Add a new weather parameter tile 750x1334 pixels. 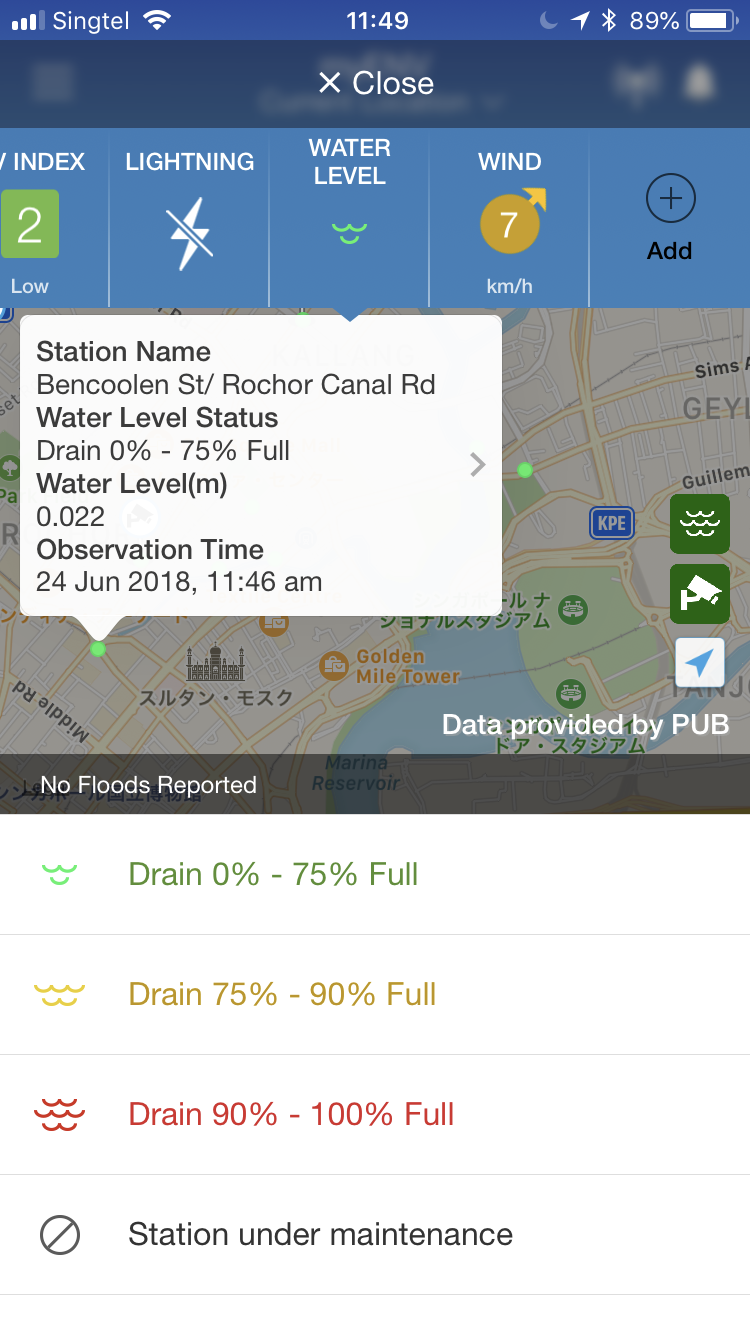pos(669,218)
